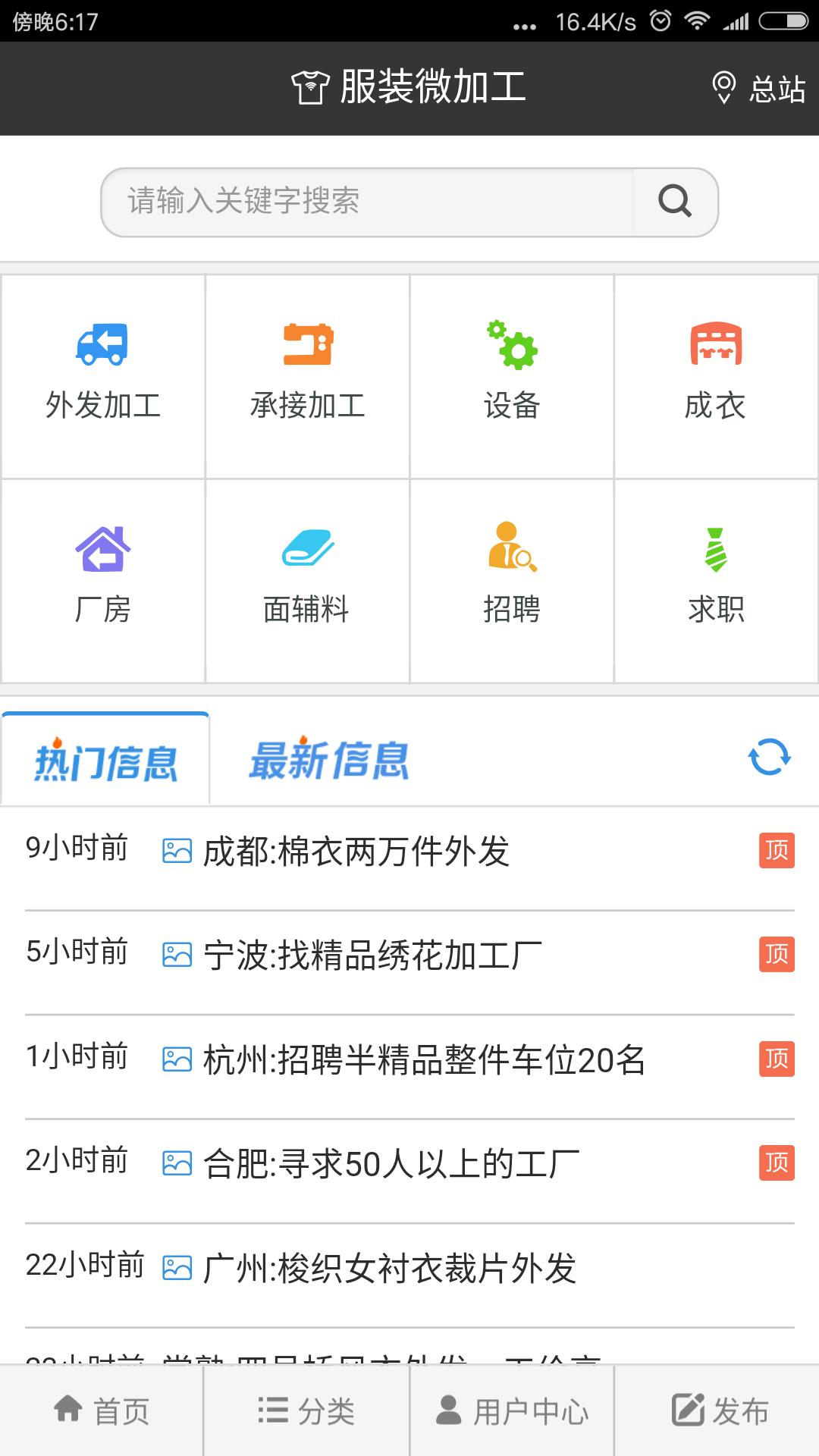The width and height of the screenshot is (819, 1456).
Task: Open post 成都:棉衣两万件外发
Action: (x=356, y=852)
